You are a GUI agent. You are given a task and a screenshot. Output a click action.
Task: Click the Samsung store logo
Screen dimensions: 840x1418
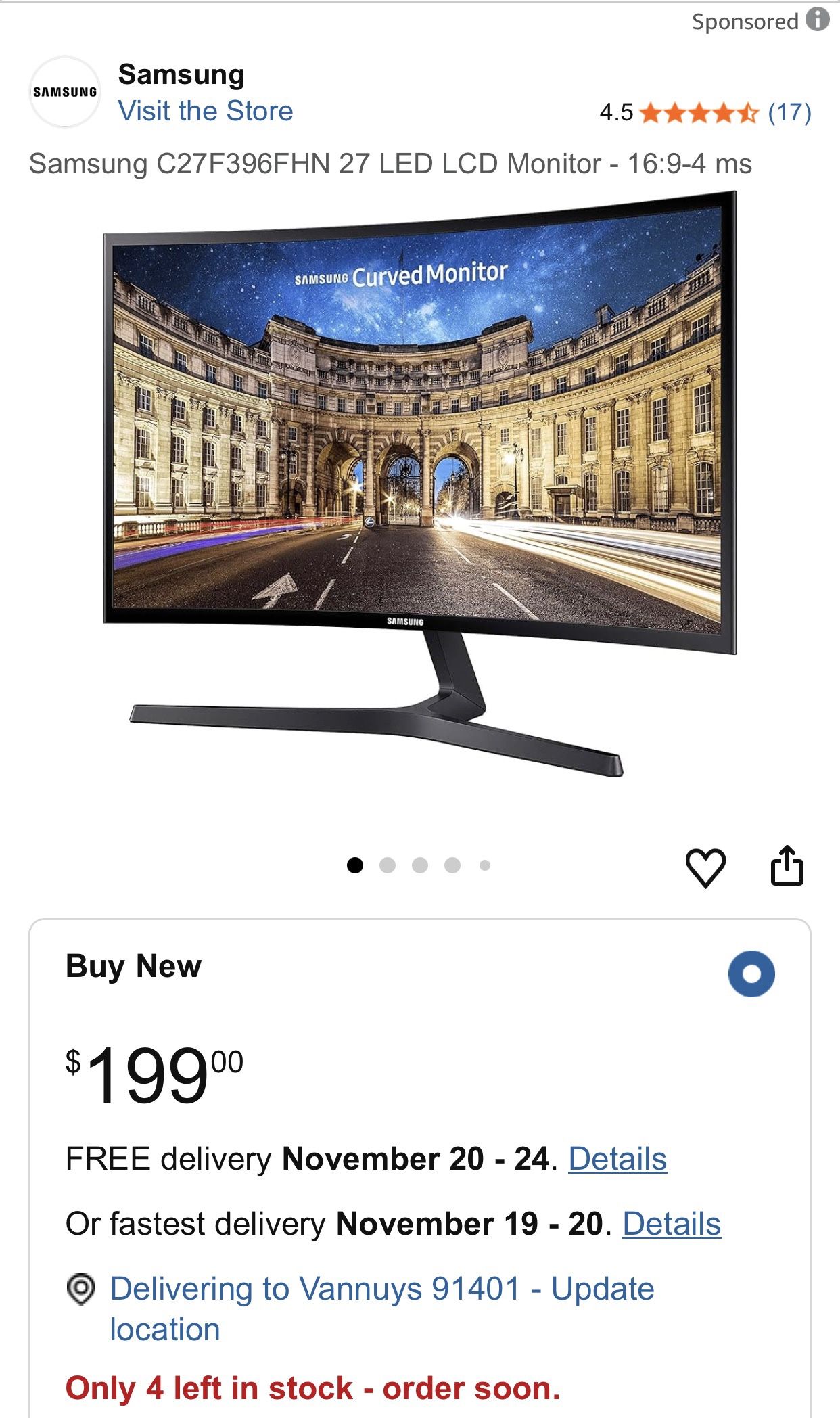tap(64, 91)
